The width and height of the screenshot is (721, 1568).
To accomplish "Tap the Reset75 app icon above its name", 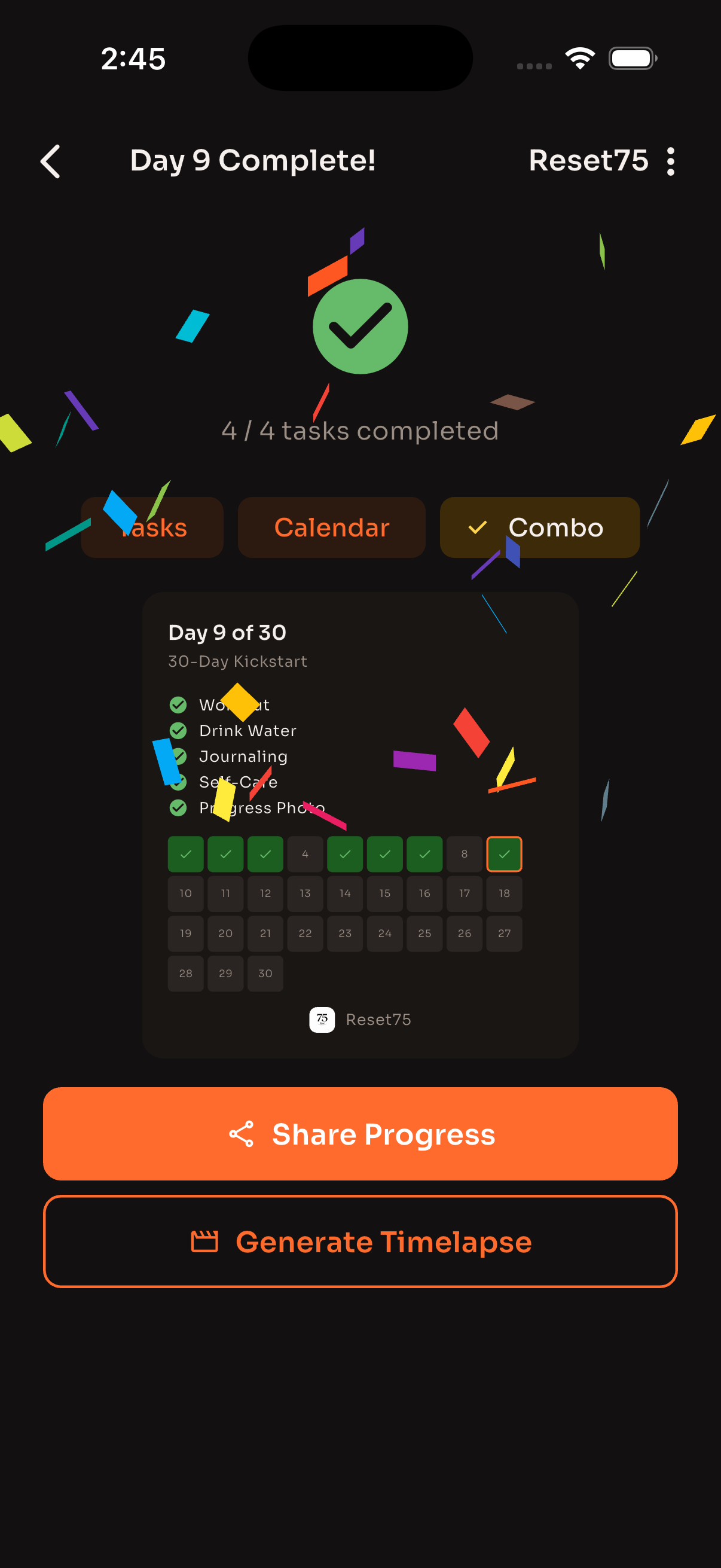I will tap(323, 1019).
